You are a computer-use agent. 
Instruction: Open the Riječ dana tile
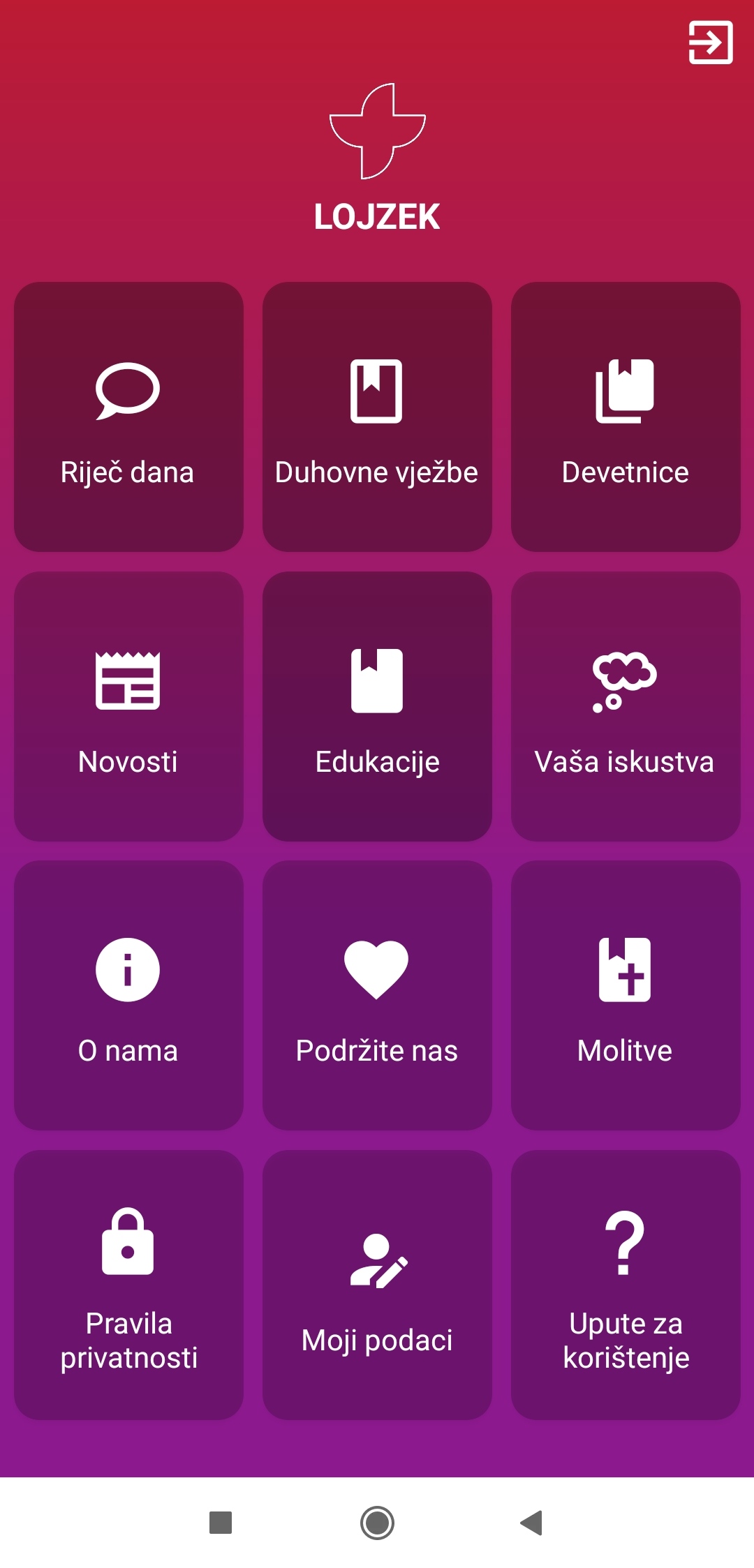coord(128,417)
